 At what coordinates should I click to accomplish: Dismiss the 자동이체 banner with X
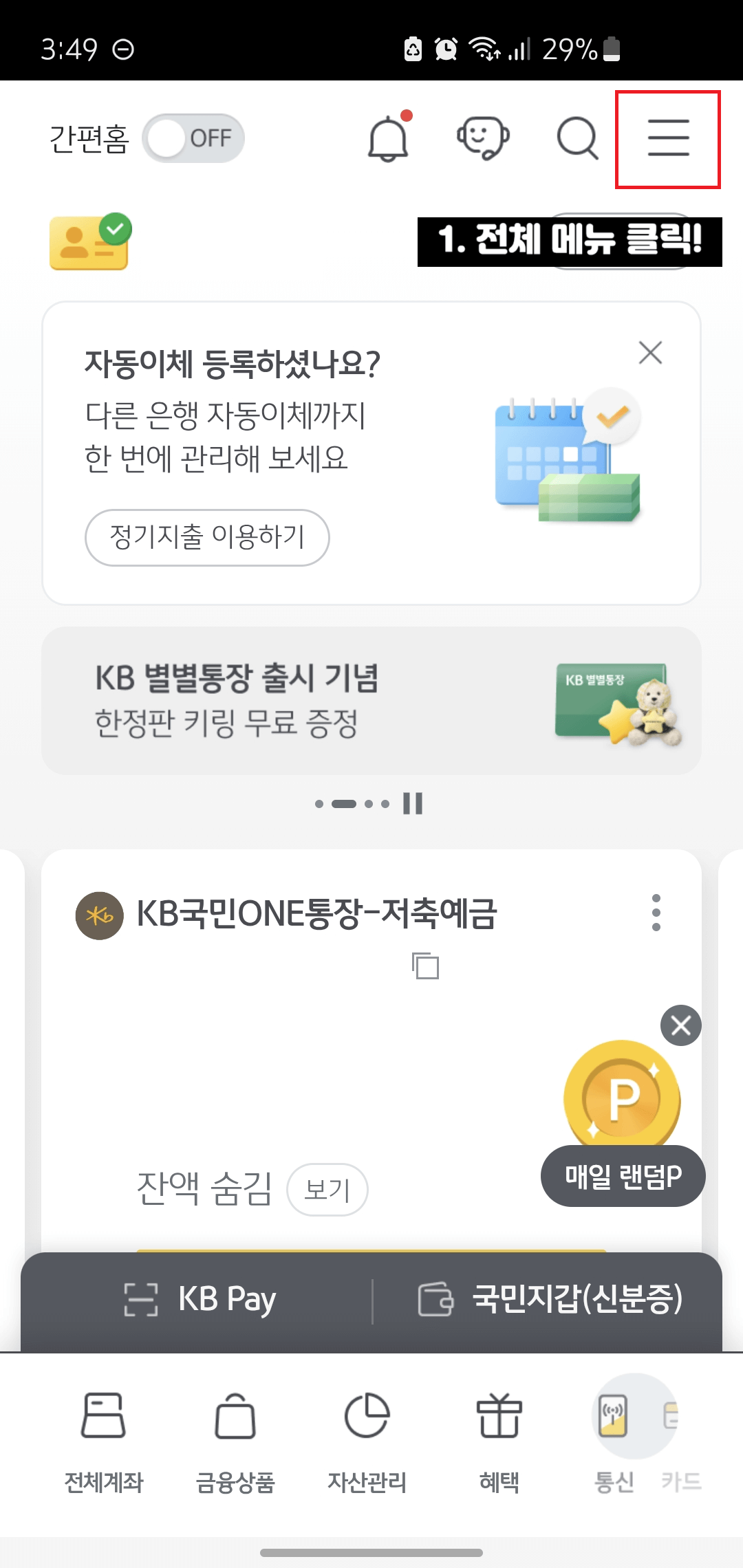650,352
